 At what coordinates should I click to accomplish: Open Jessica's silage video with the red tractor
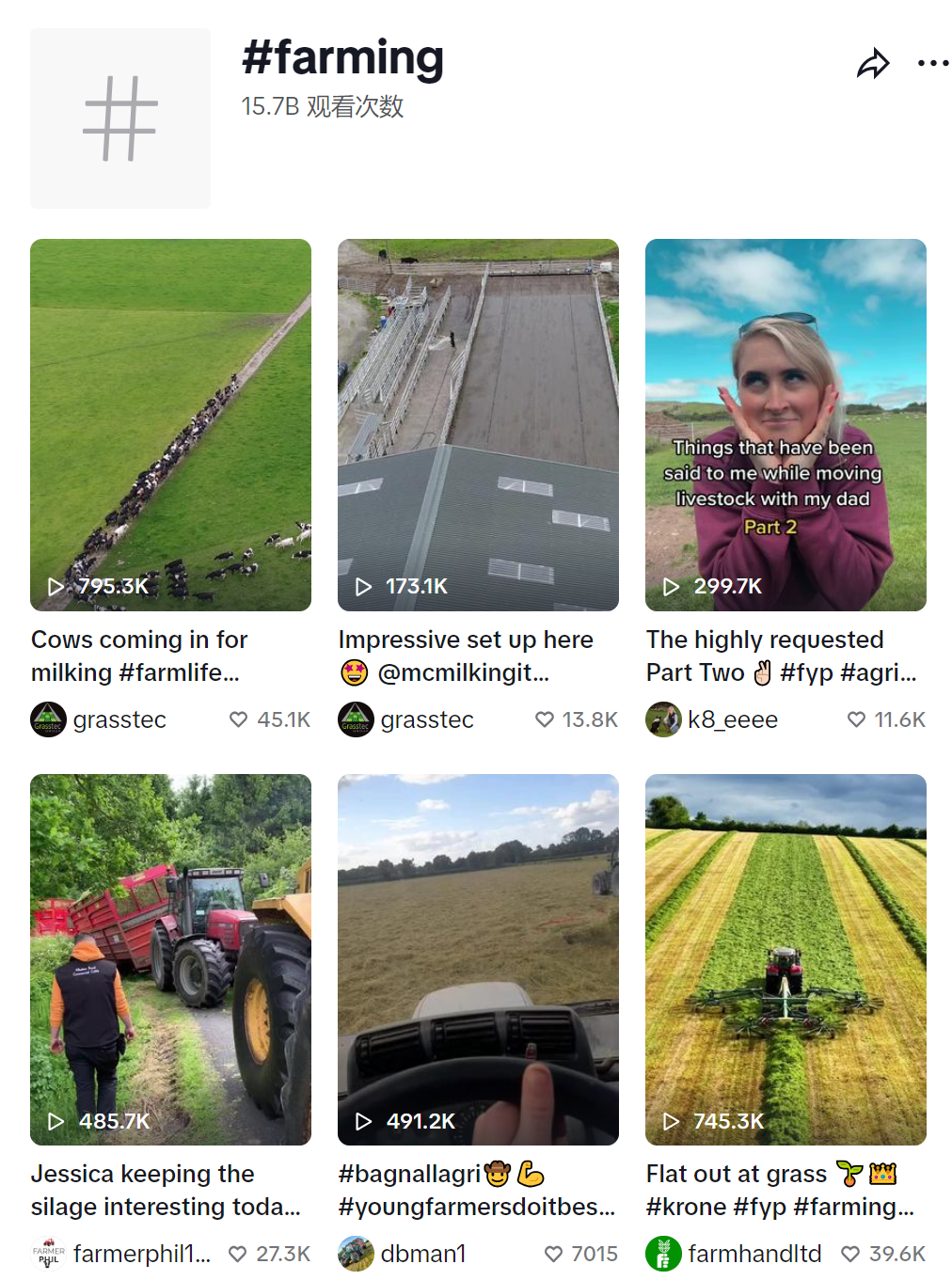coord(170,958)
